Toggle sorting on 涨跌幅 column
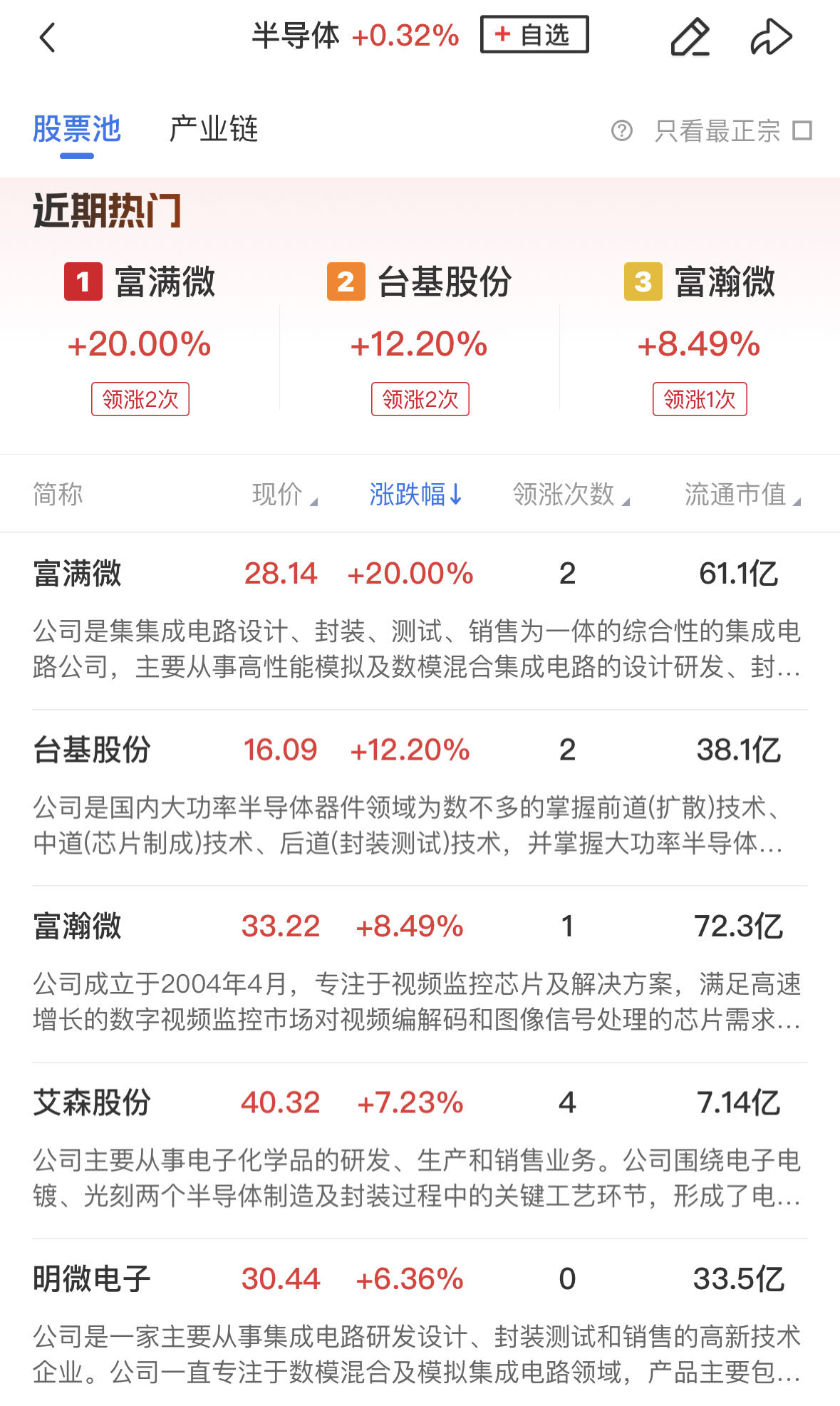This screenshot has width=840, height=1406. 416,494
